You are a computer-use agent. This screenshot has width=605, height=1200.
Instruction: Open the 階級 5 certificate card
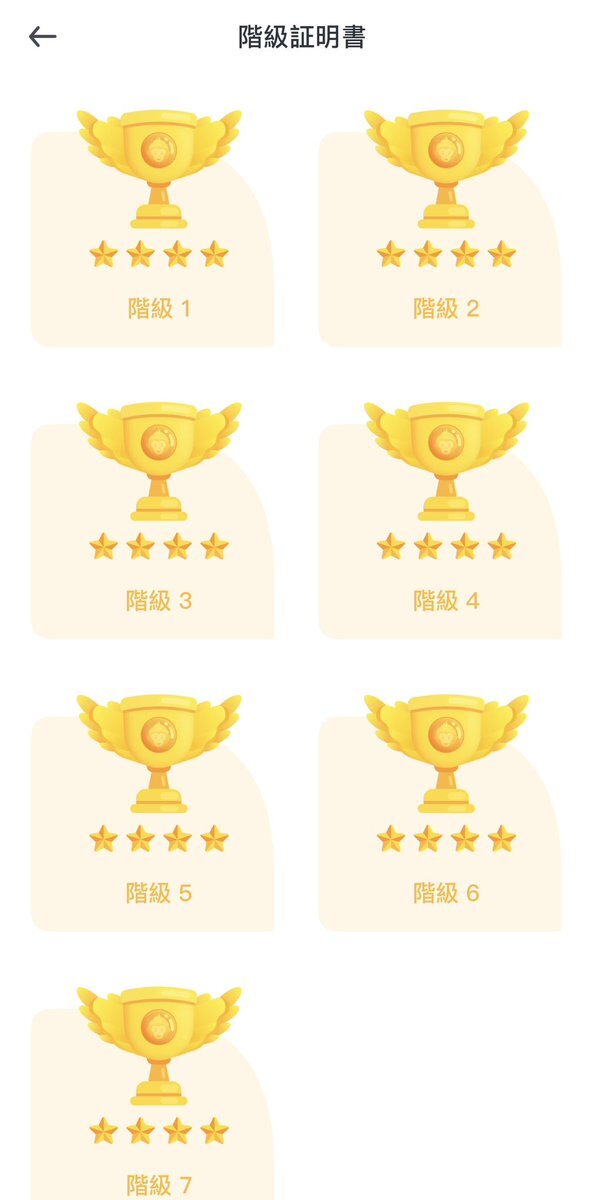[153, 824]
